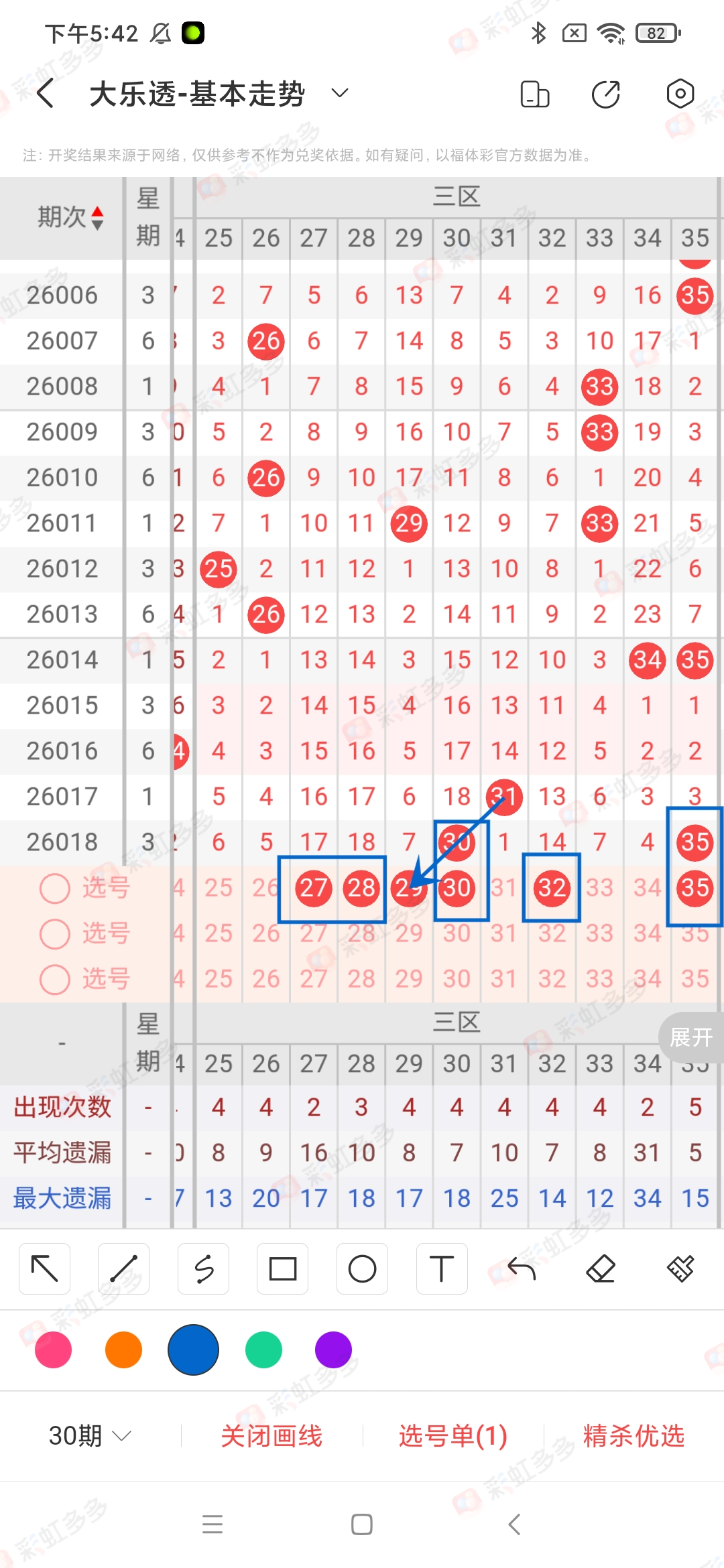
Task: Select the eraser tool
Action: 601,1268
